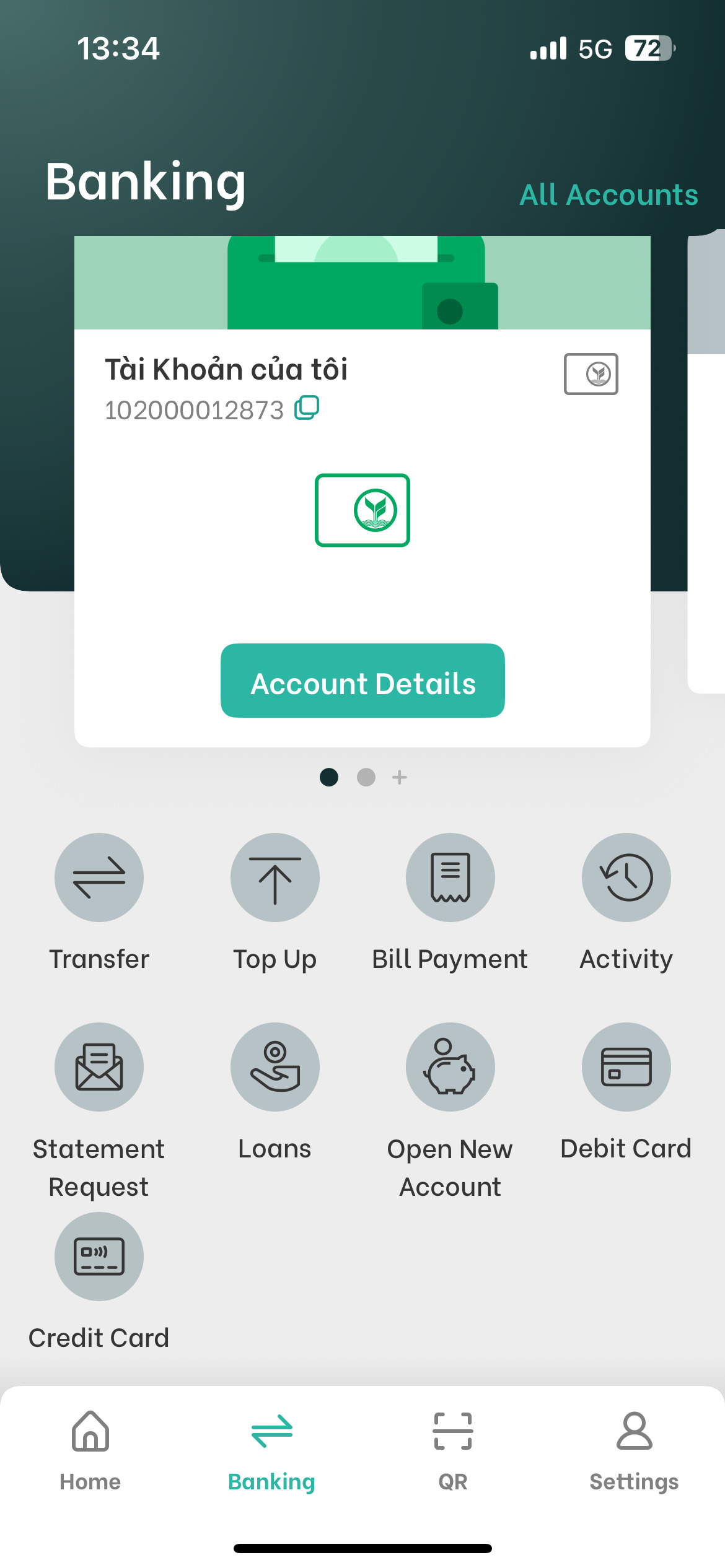Tap Open New Account
Viewport: 725px width, 1568px height.
(x=450, y=1067)
